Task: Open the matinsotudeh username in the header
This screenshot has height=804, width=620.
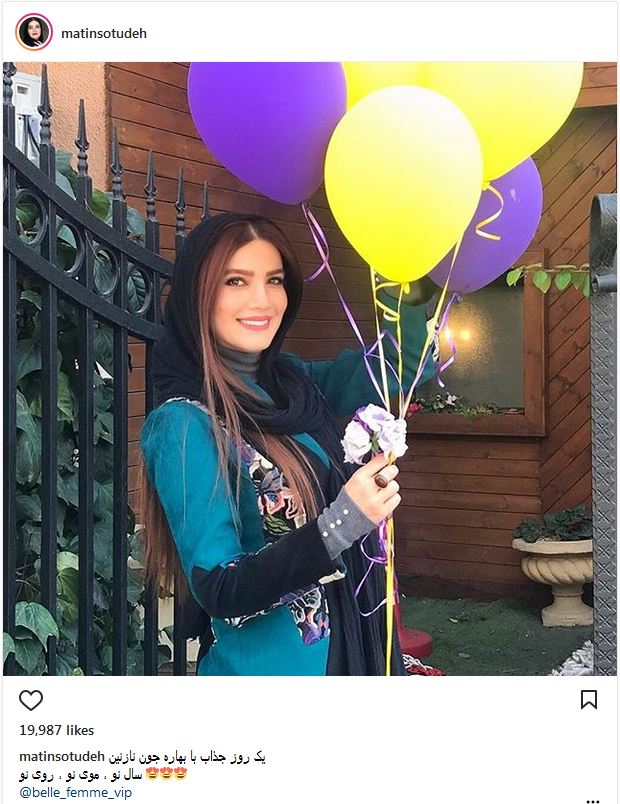Action: pyautogui.click(x=103, y=33)
